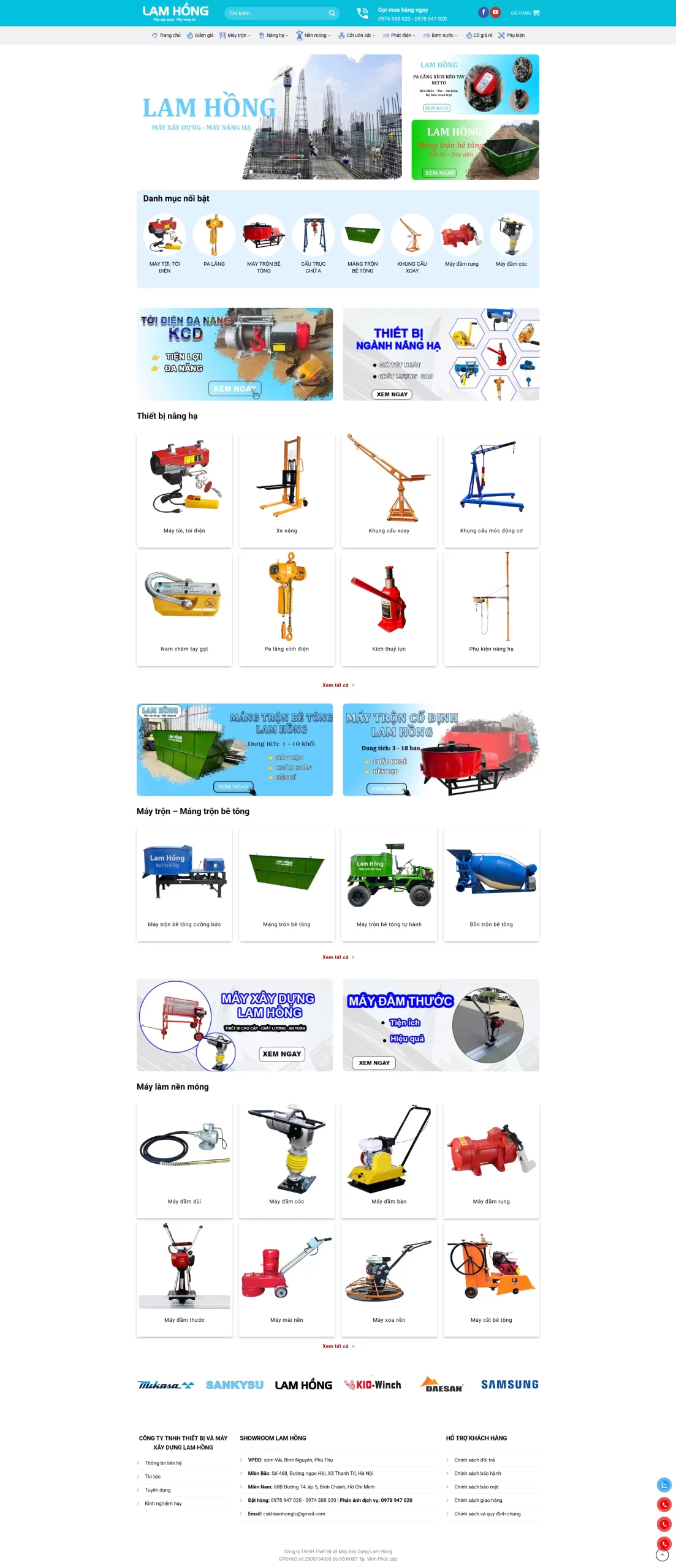
Task: Tap Xem tất cả under Thiết bị nâng hạ
Action: 337,685
